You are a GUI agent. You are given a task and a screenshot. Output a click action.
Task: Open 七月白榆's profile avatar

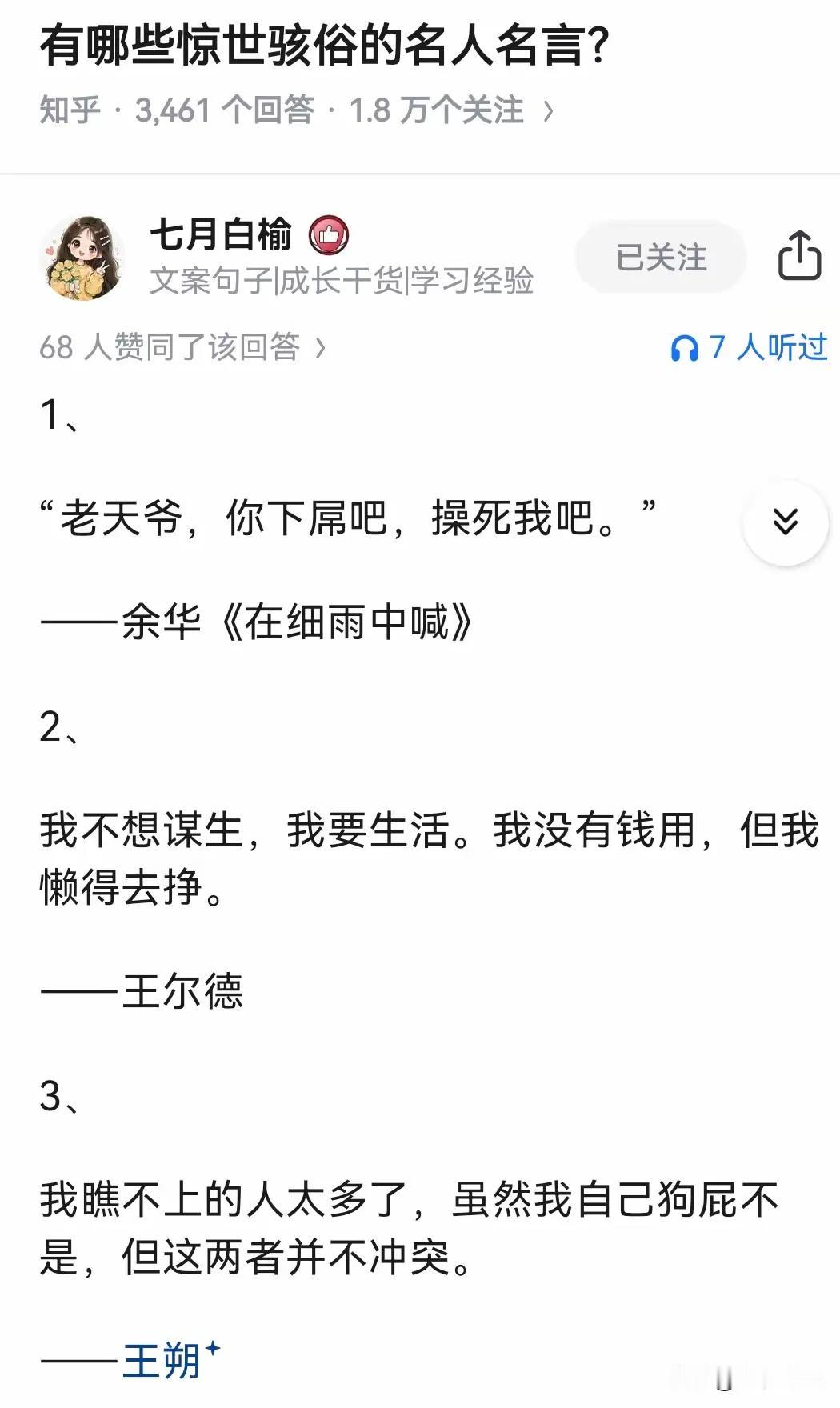coord(82,258)
